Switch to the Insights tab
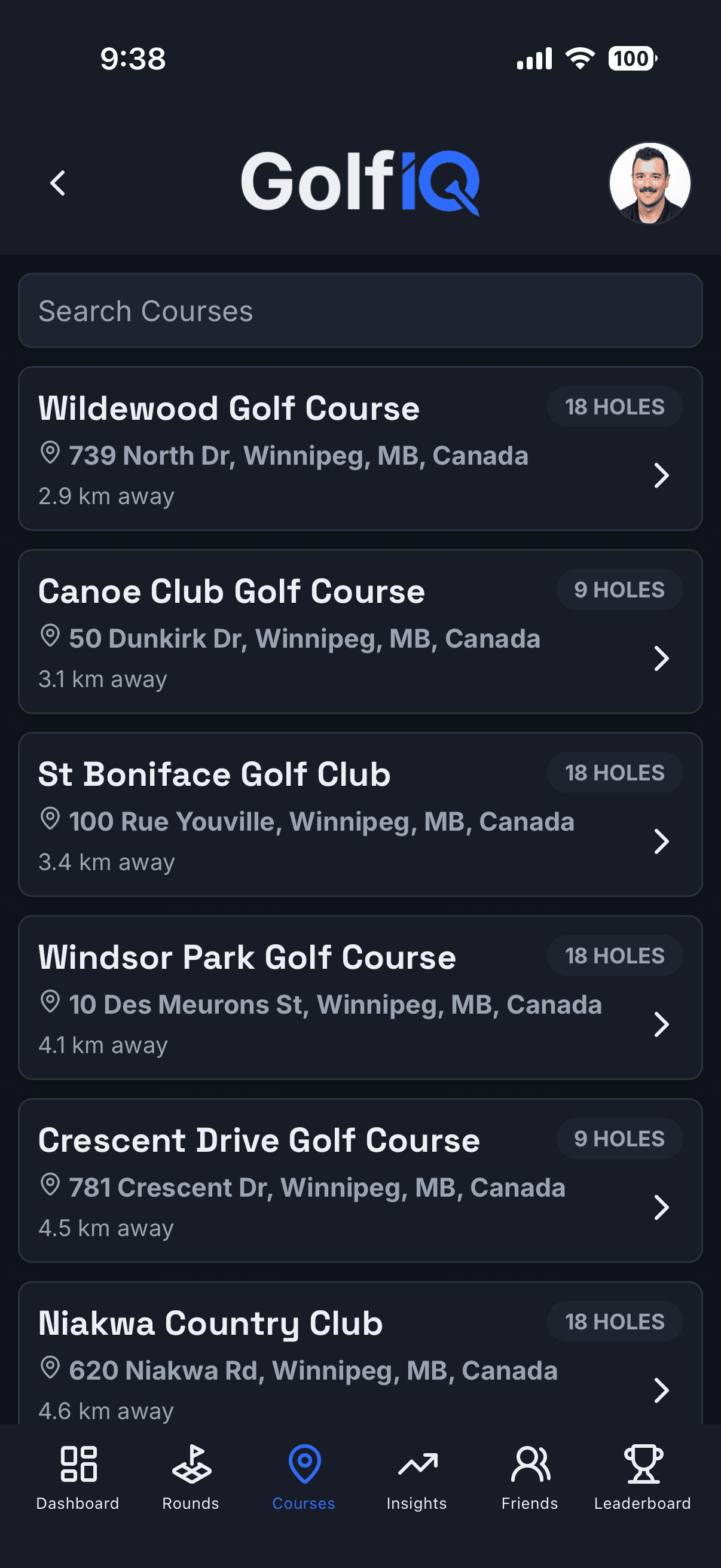This screenshot has height=1568, width=721. click(417, 1485)
